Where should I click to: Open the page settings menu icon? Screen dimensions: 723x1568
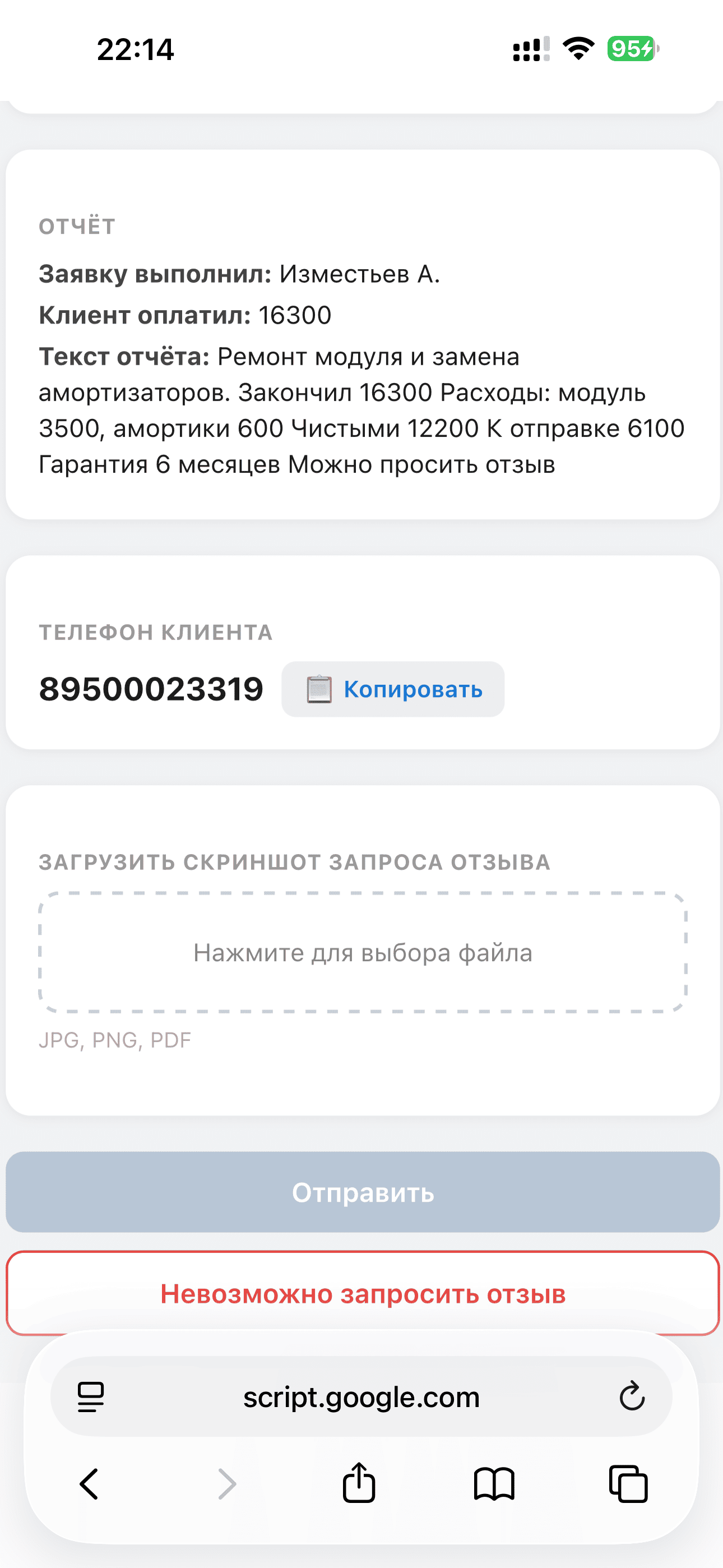pyautogui.click(x=91, y=1396)
